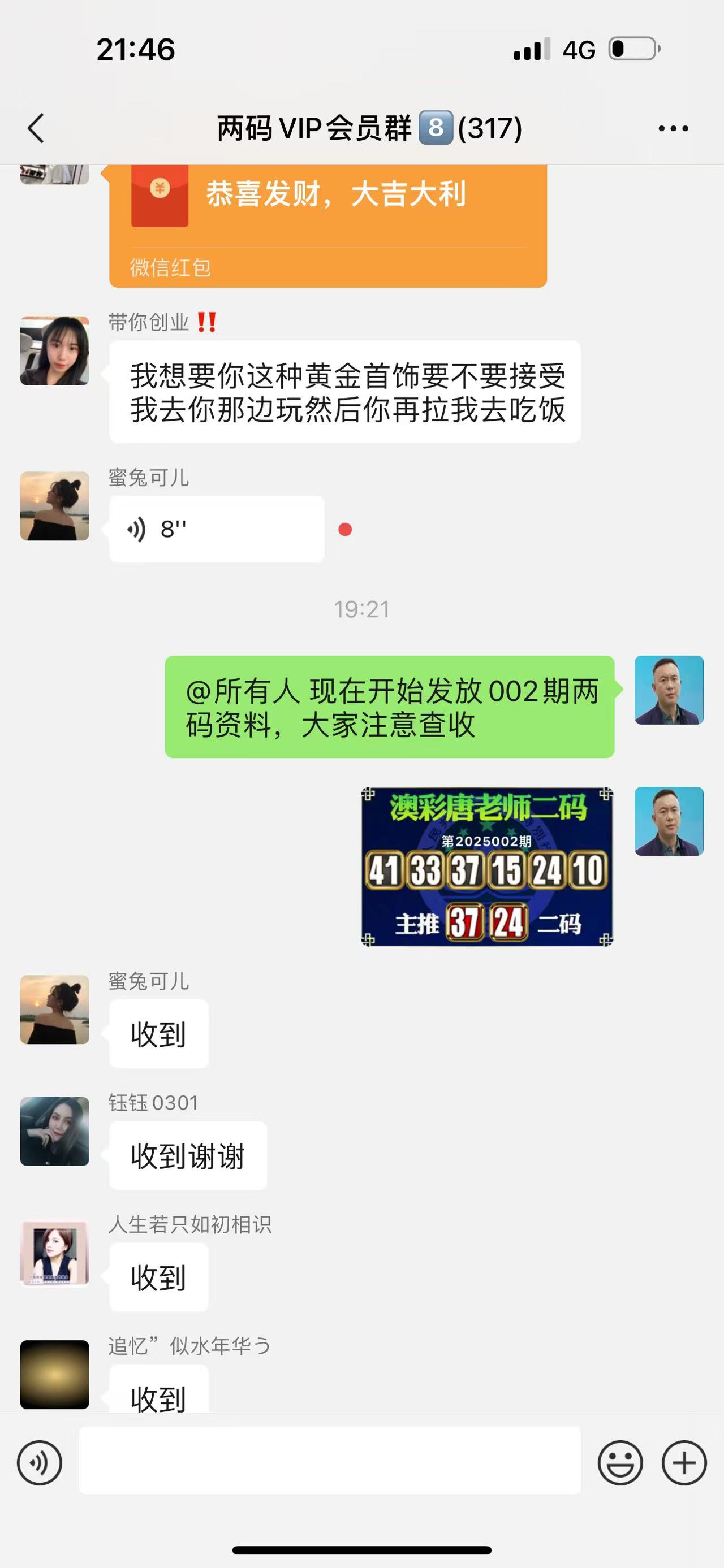Image resolution: width=724 pixels, height=1568 pixels.
Task: Go back from the group chat
Action: [x=37, y=128]
